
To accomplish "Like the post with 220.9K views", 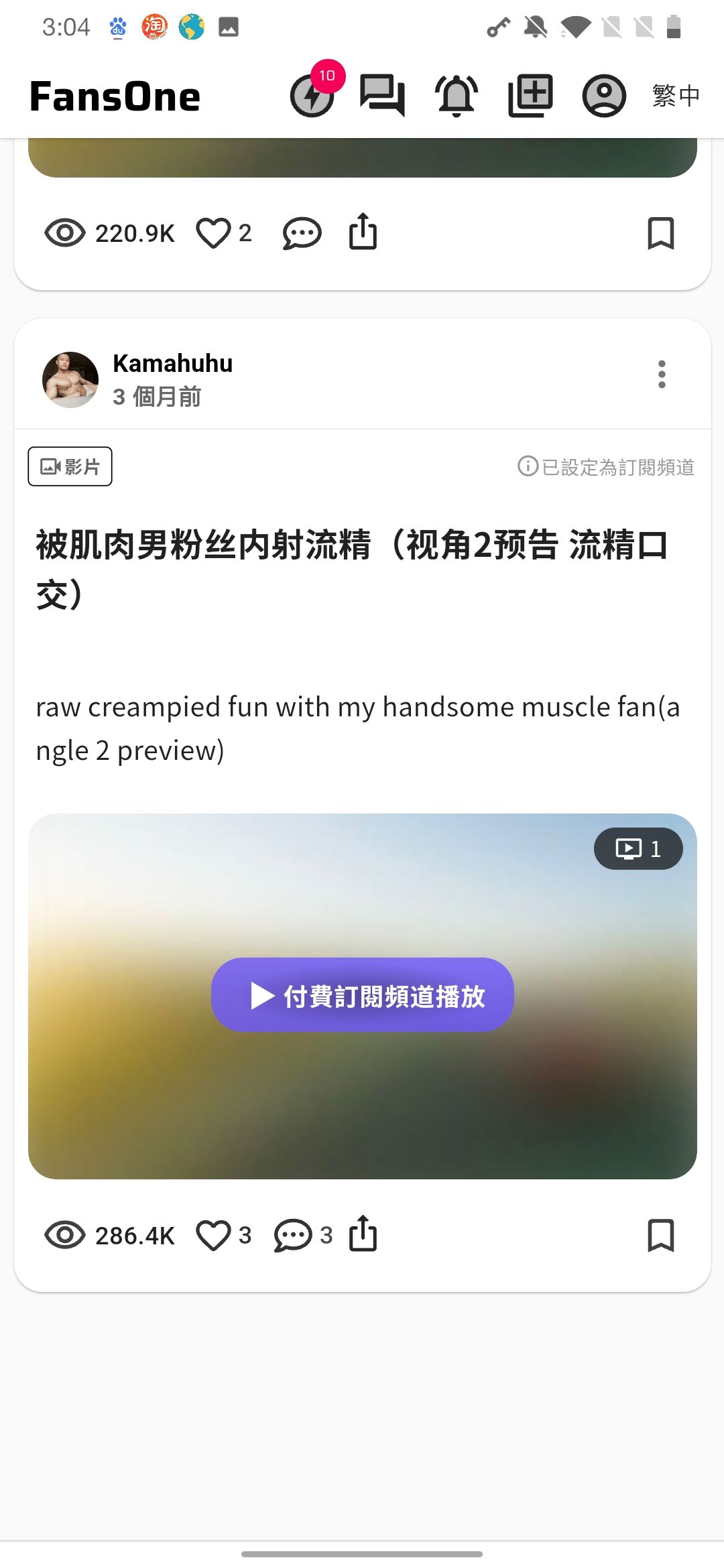I will point(213,233).
